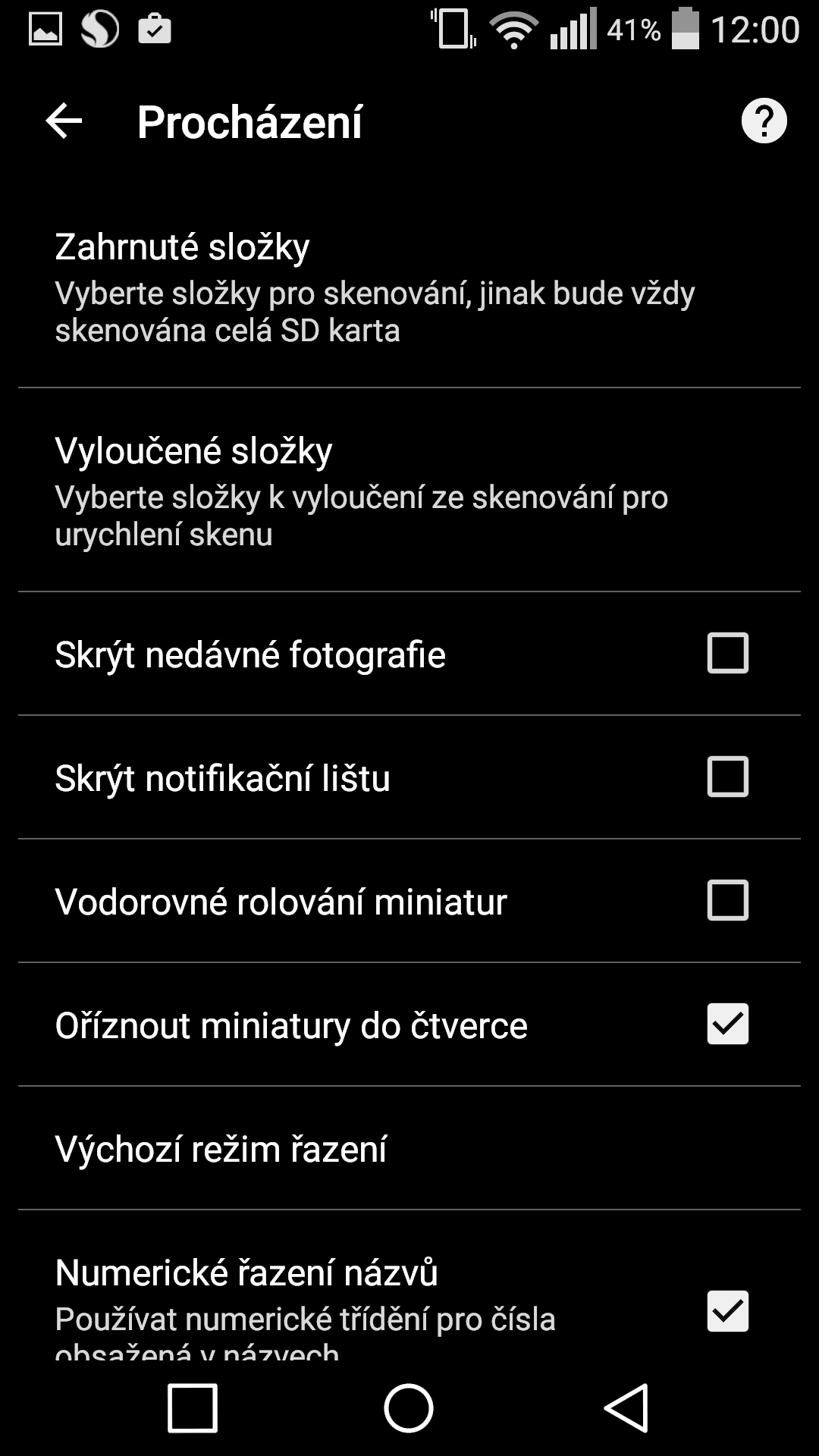Open Vyloučené složky setting
The width and height of the screenshot is (819, 1456).
coord(409,491)
